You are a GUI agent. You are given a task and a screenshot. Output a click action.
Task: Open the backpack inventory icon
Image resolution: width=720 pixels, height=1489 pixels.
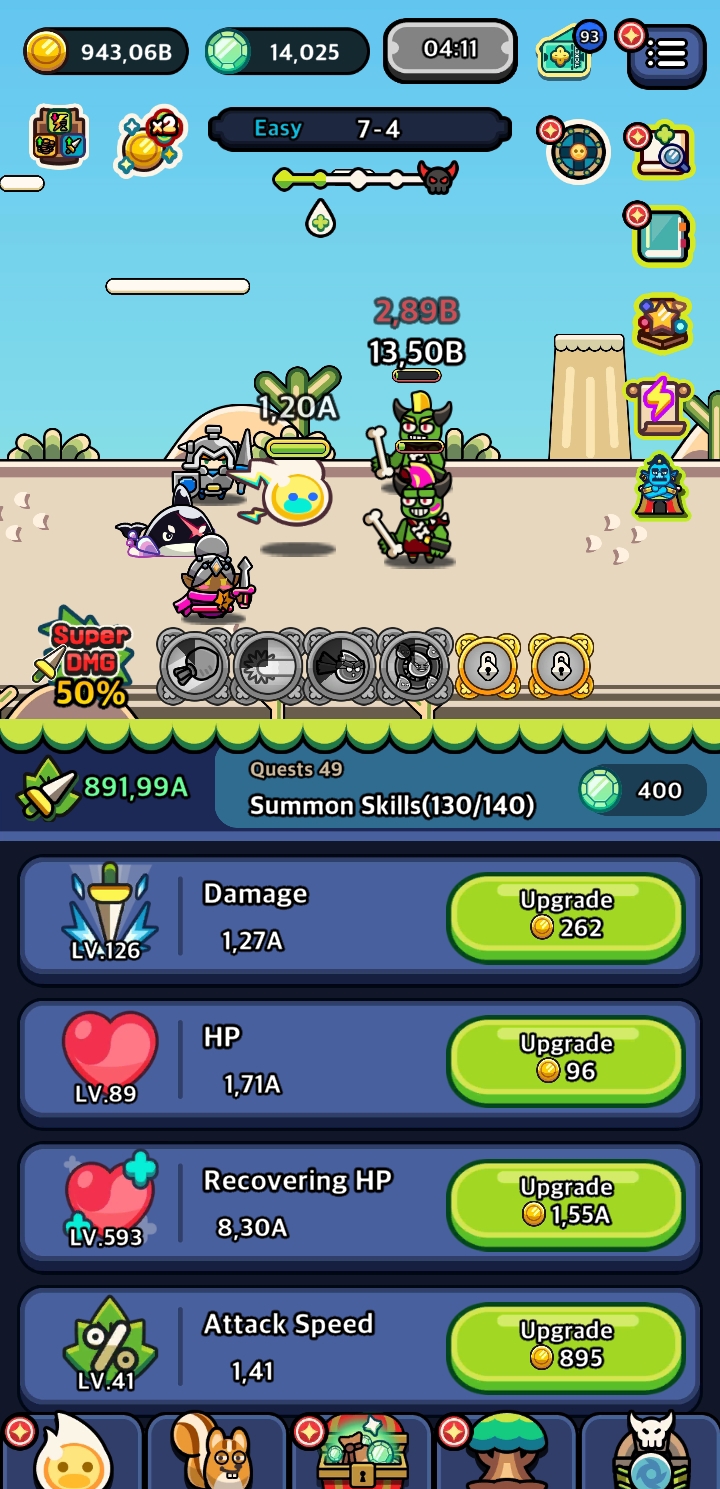click(x=59, y=137)
